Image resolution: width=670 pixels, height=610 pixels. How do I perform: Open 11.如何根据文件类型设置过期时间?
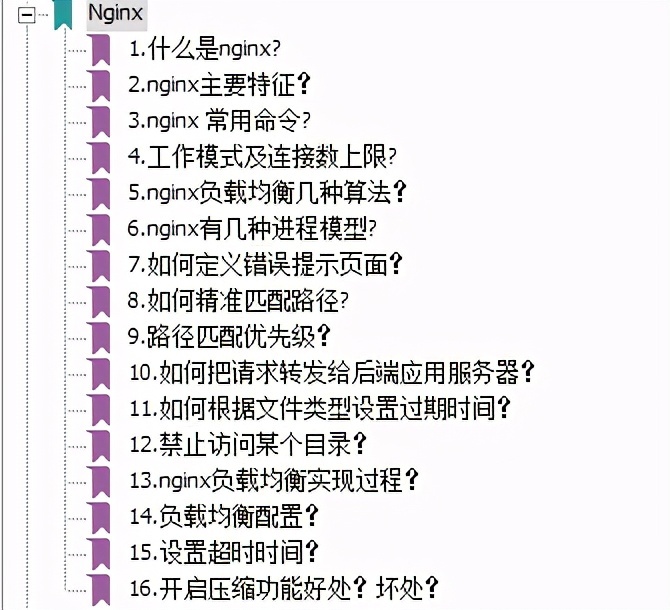point(321,408)
